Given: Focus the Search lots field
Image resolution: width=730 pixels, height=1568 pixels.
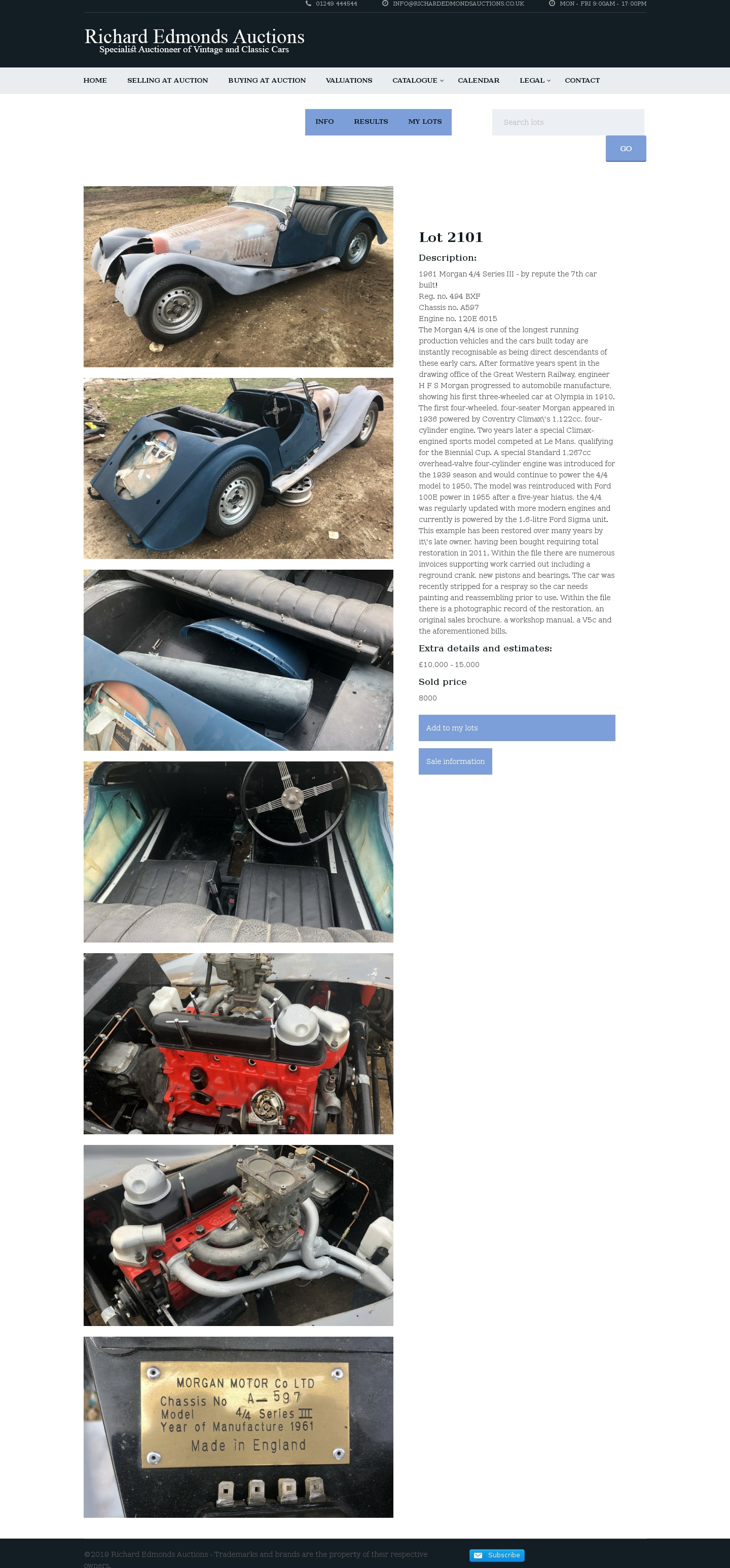Looking at the screenshot, I should click(567, 122).
